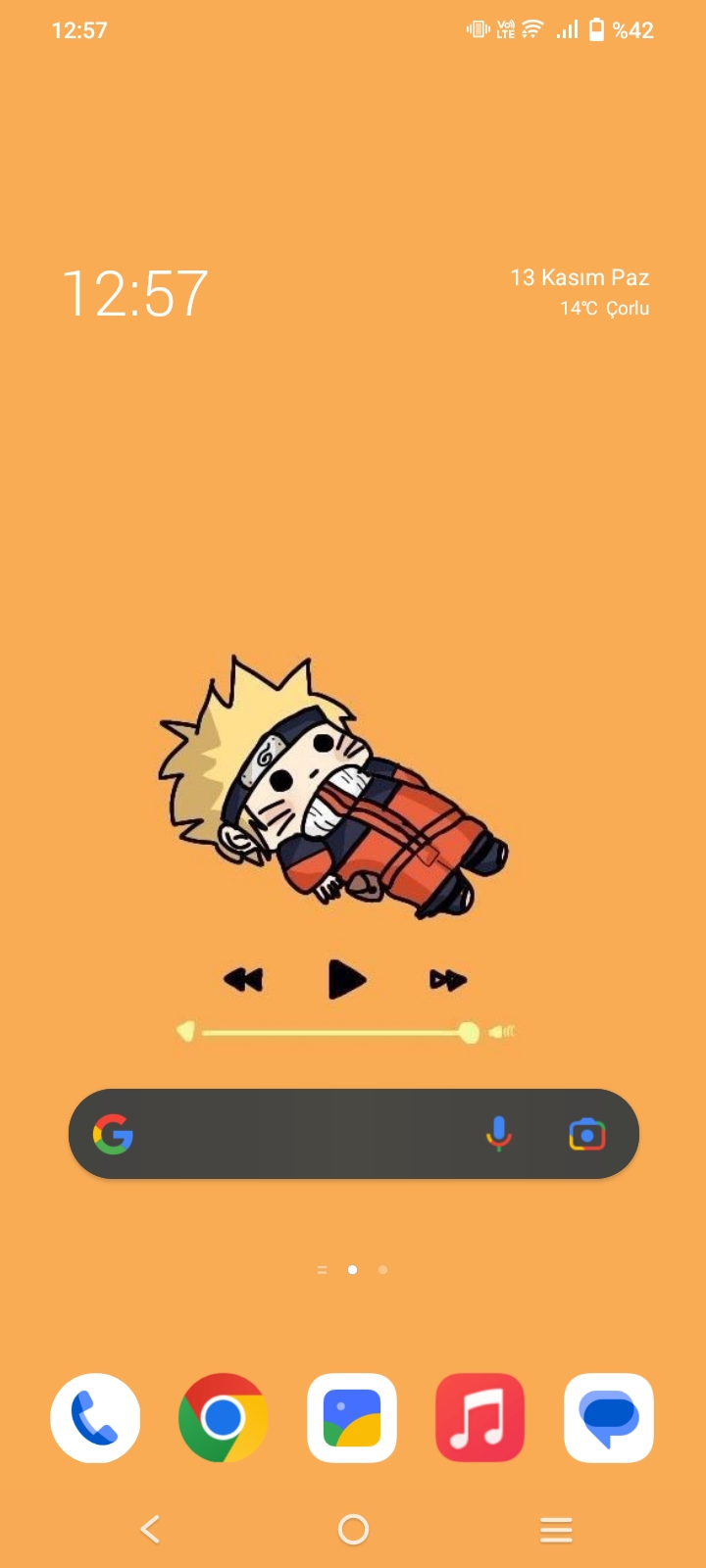
Task: Start a Google voice search with the microphone
Action: 499,1134
